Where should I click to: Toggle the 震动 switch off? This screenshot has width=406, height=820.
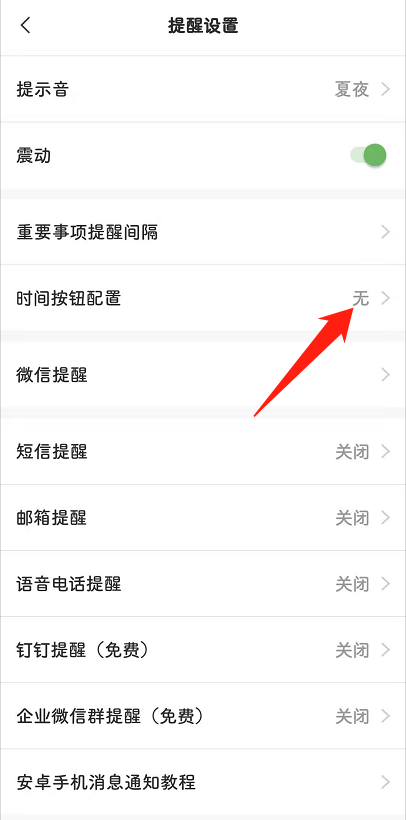click(369, 155)
